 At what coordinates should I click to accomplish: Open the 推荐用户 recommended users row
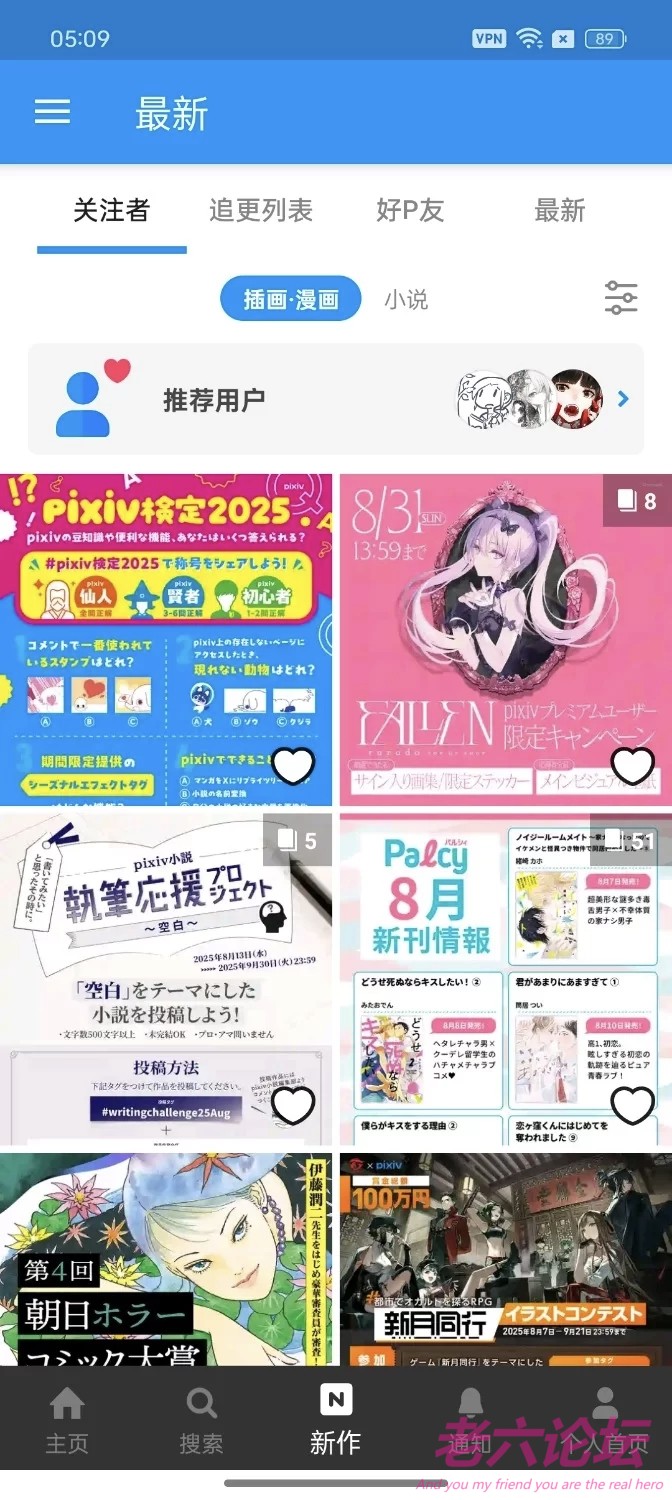point(336,400)
